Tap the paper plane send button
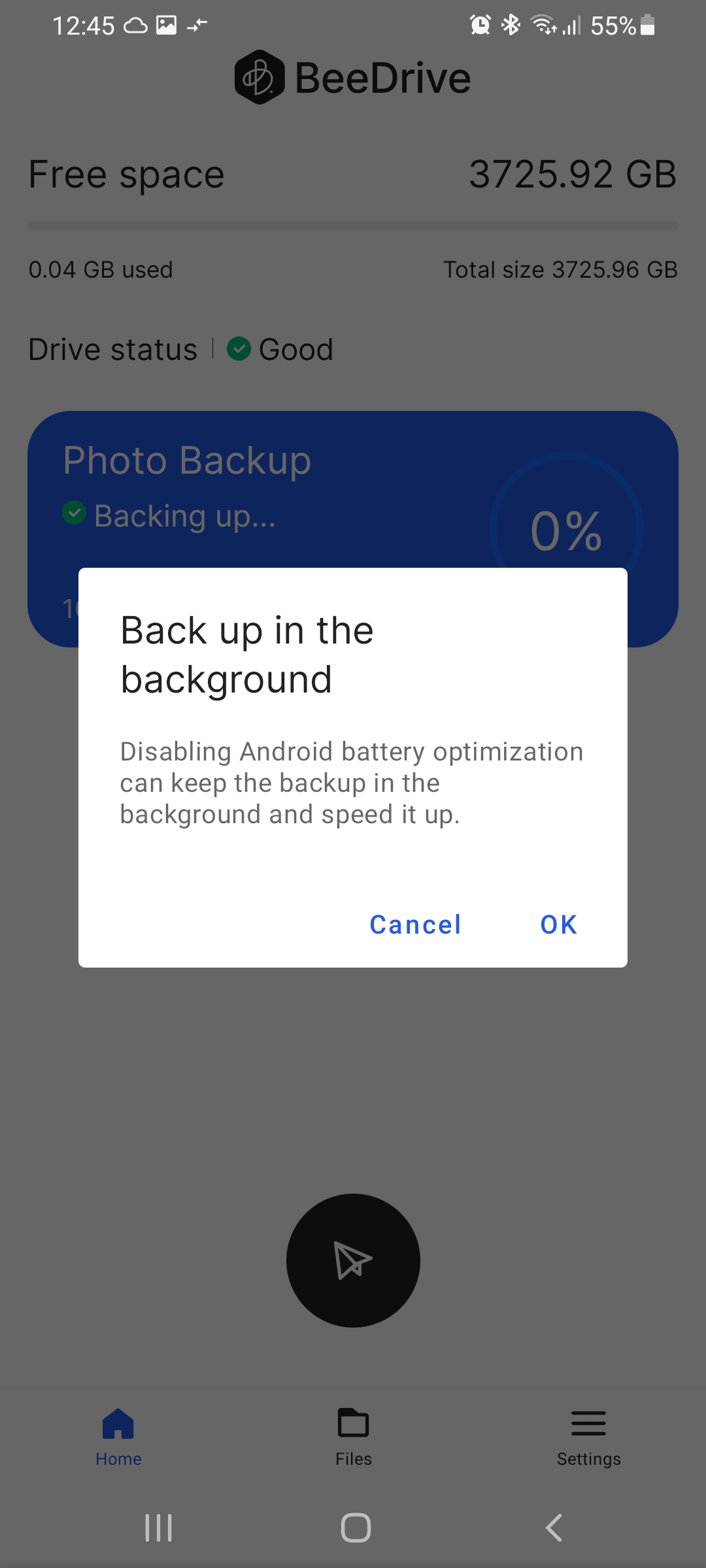The width and height of the screenshot is (706, 1568). (x=353, y=1260)
